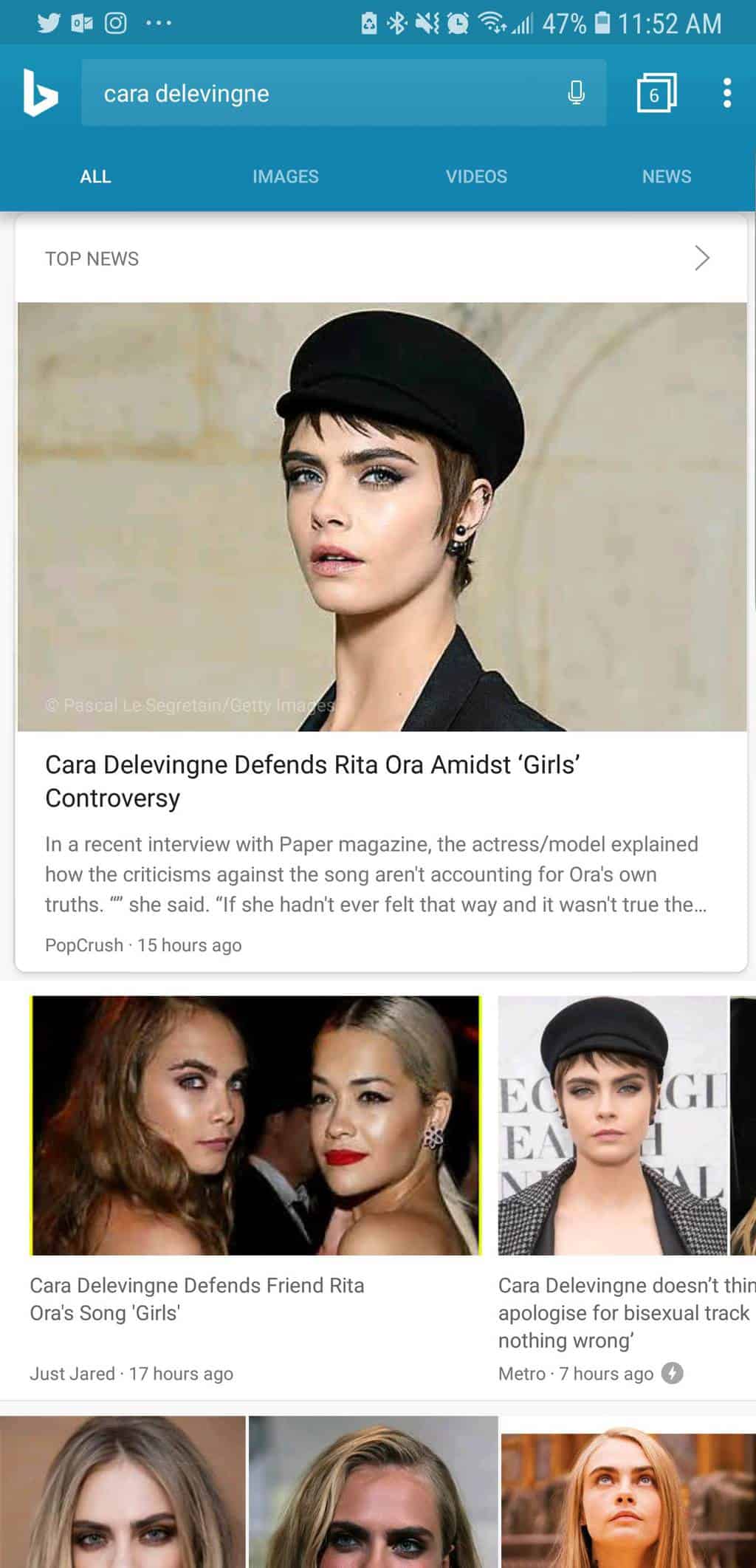
Task: Open the Metro article about bisexual track
Action: 627,1189
